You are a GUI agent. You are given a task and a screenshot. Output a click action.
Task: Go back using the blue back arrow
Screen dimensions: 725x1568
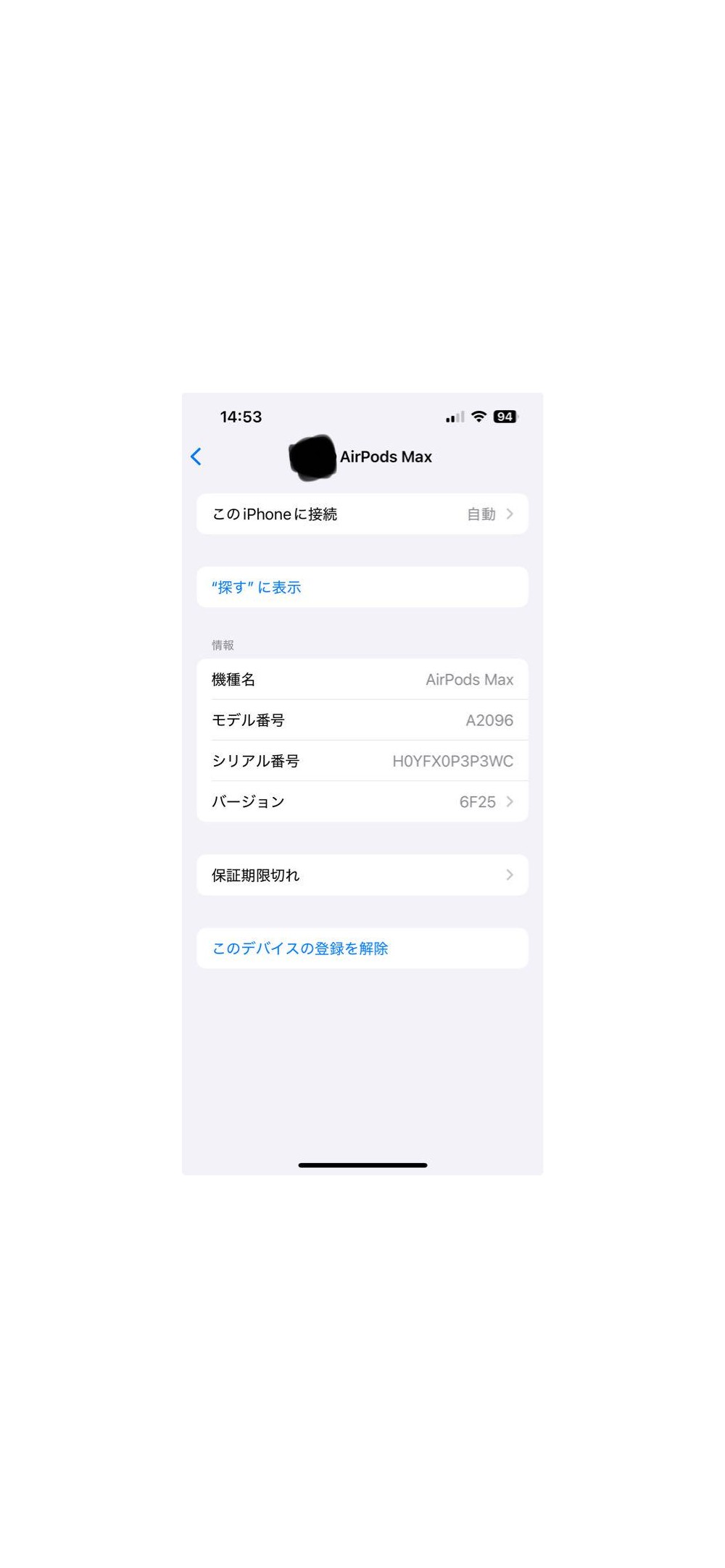pos(196,456)
